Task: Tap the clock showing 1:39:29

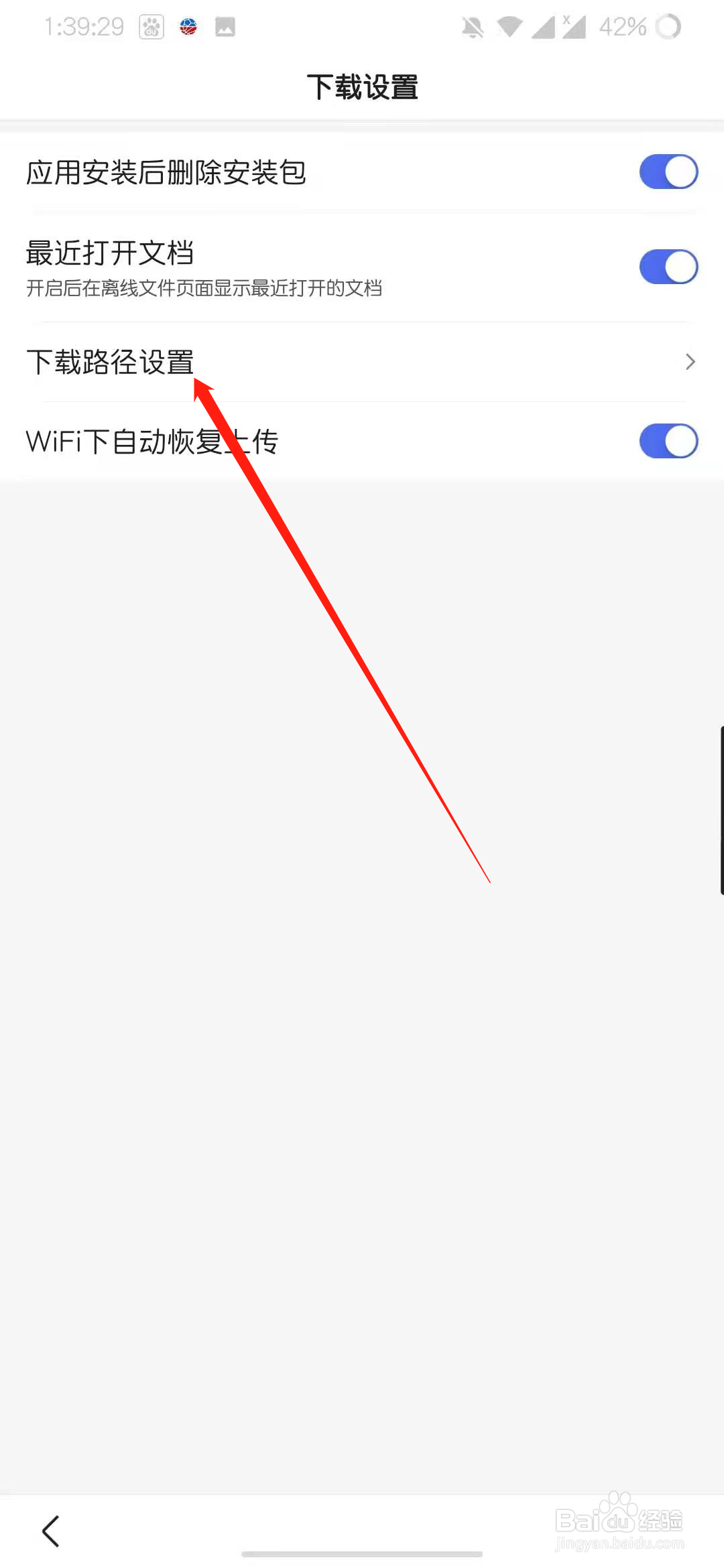Action: [x=84, y=27]
